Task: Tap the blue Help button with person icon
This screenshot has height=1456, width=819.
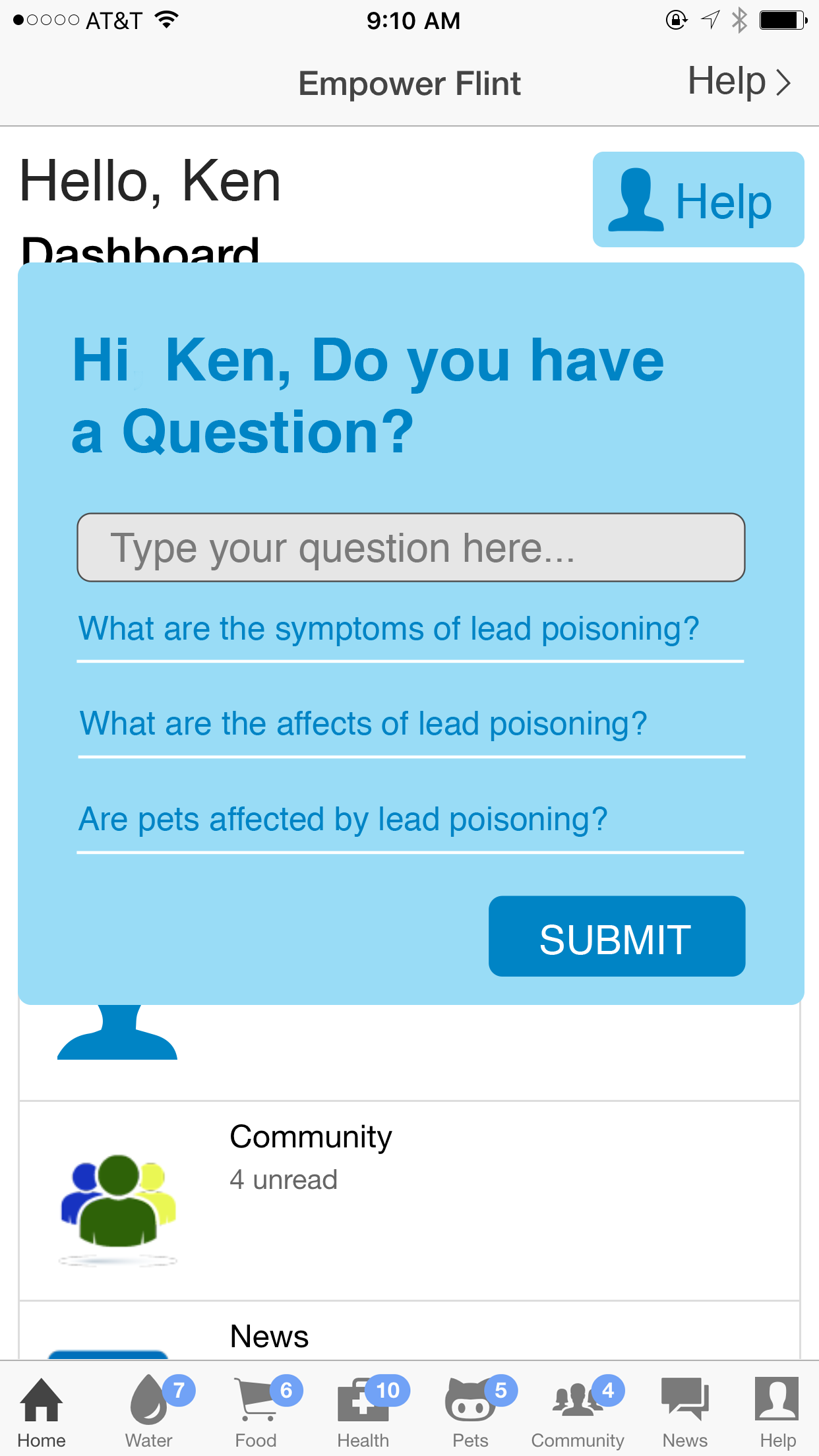Action: (698, 200)
